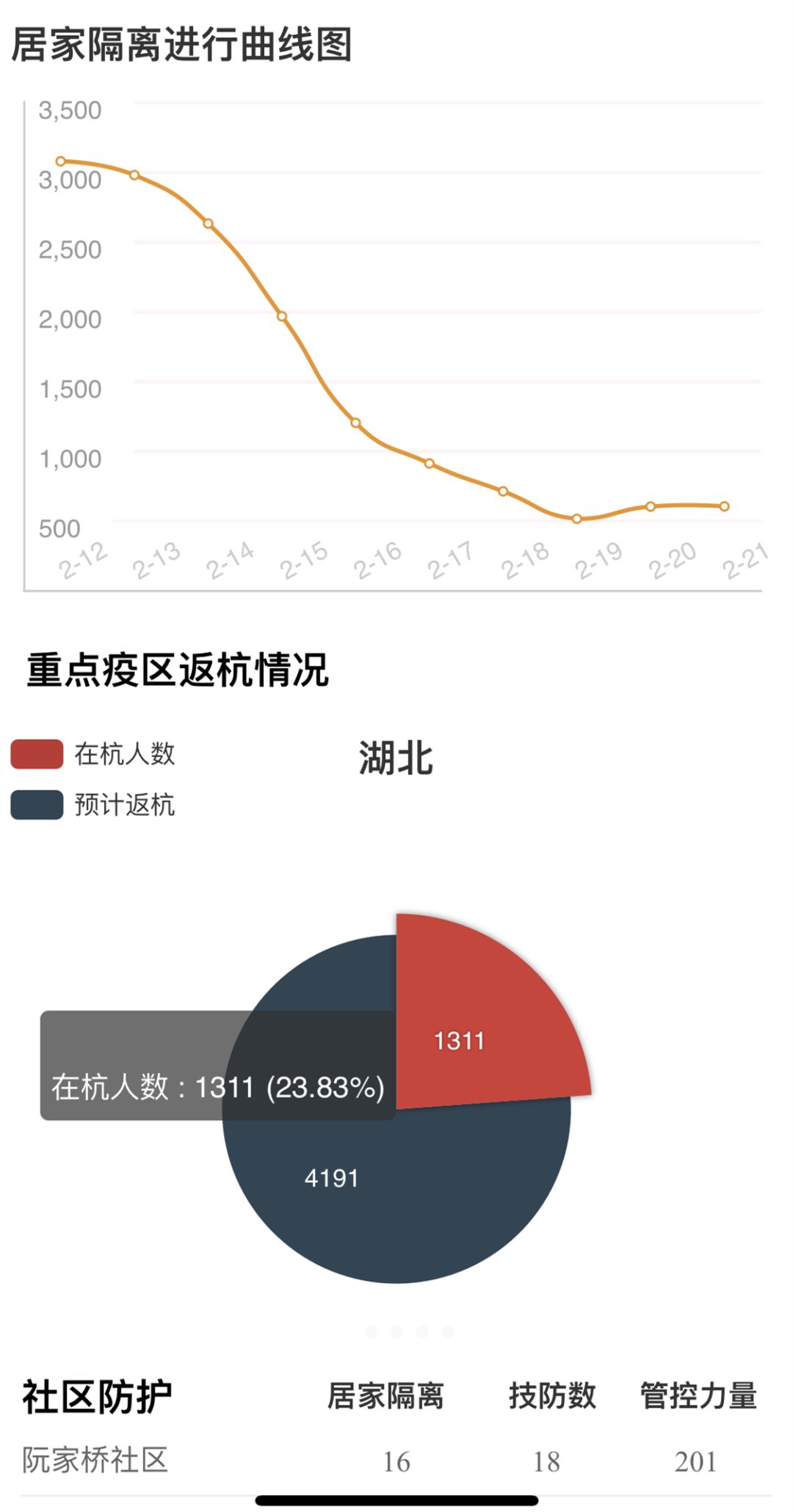Select the blue 预计返杭 legend swatch
This screenshot has height=1512, width=793.
[35, 804]
